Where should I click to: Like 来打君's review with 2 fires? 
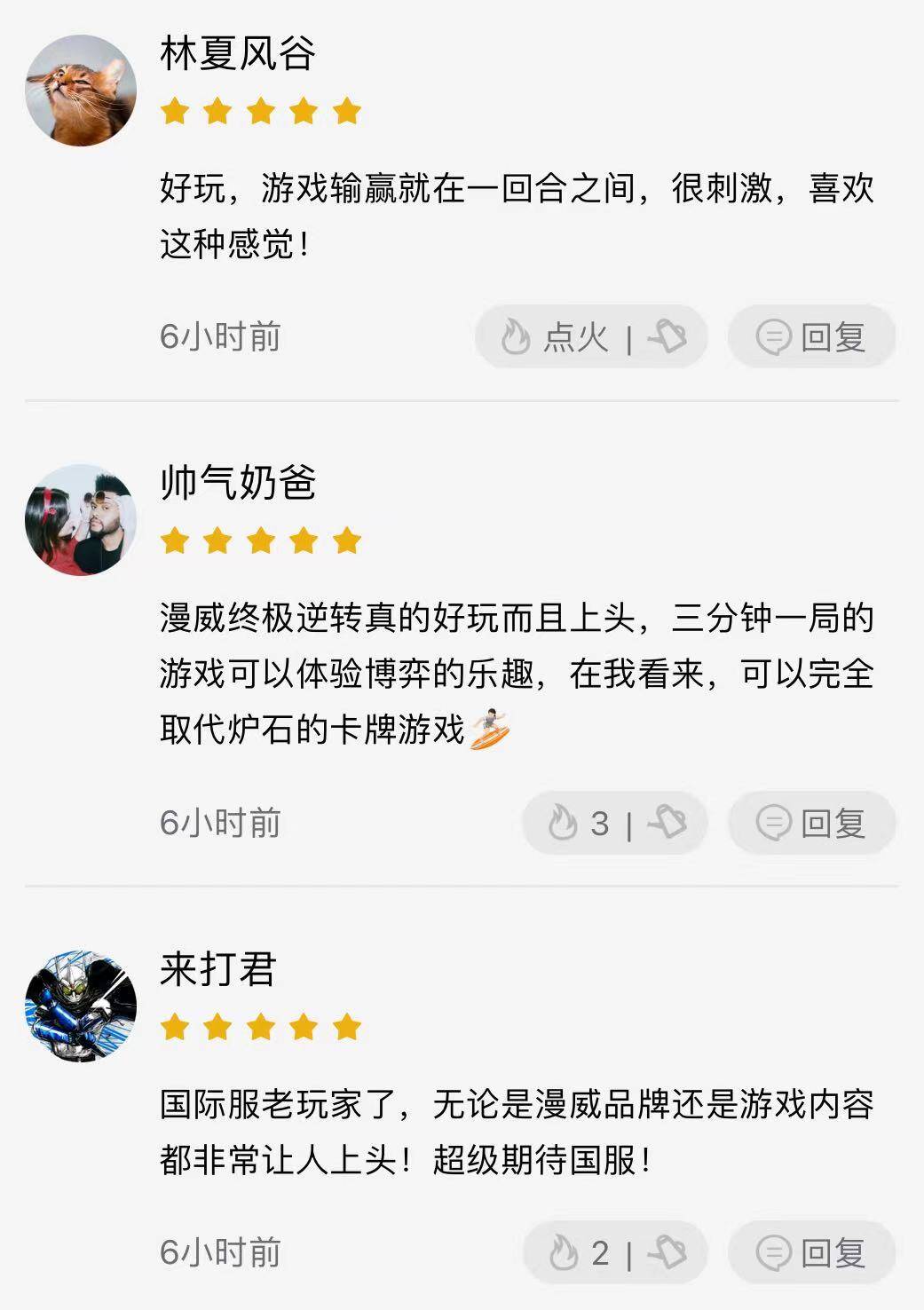click(579, 1253)
